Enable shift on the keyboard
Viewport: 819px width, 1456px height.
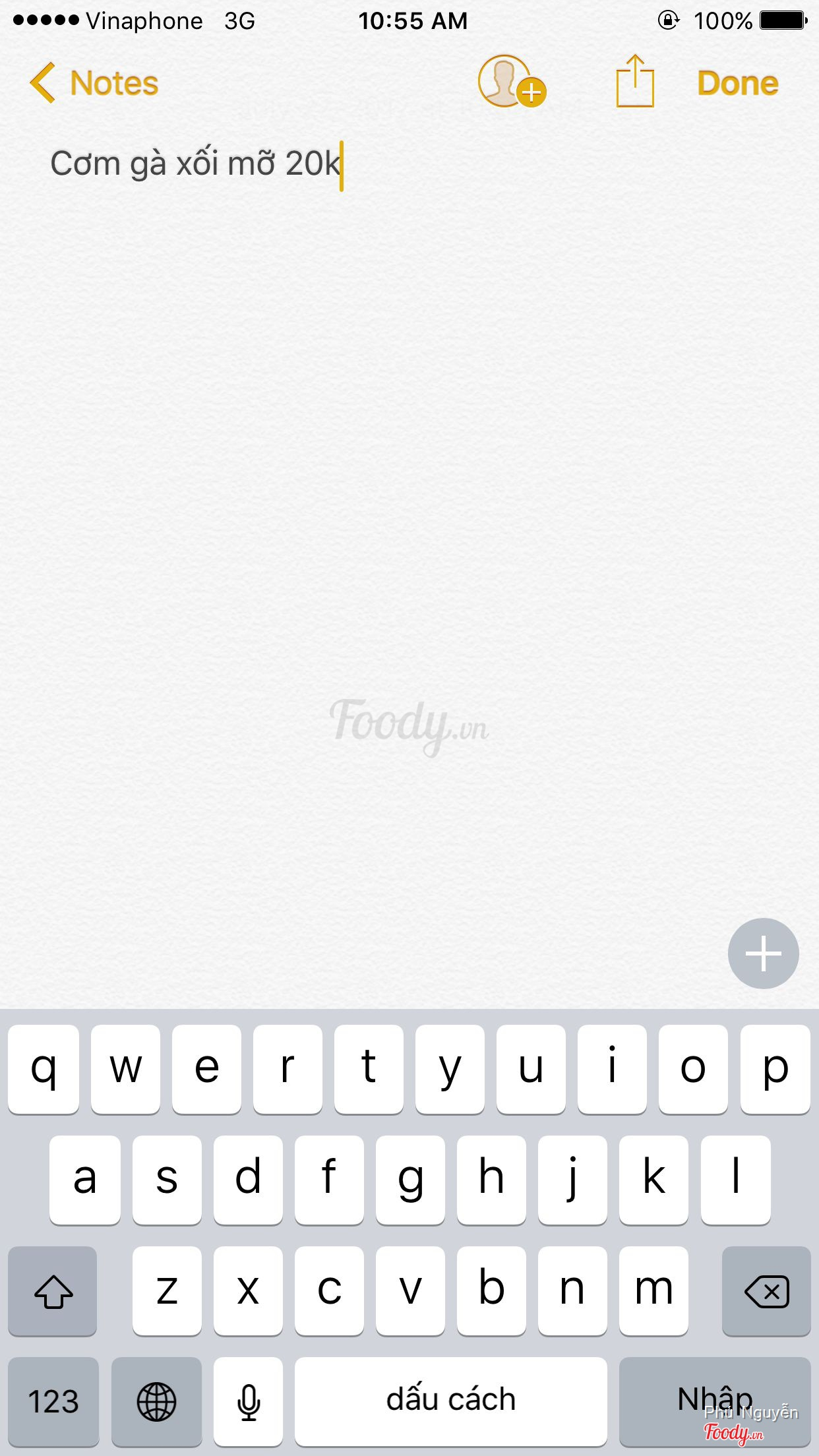[53, 1290]
